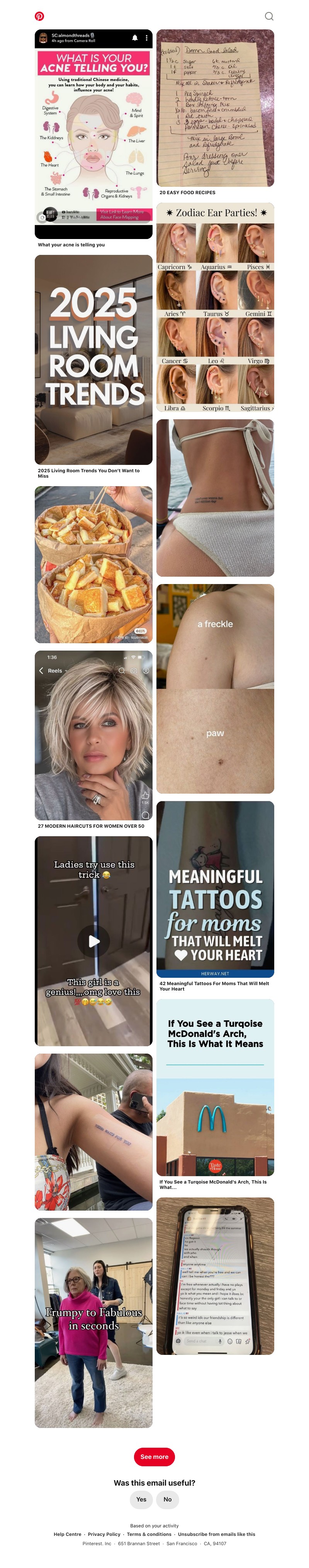Open the Help Centre link
Image resolution: width=309 pixels, height=1568 pixels.
67,1534
